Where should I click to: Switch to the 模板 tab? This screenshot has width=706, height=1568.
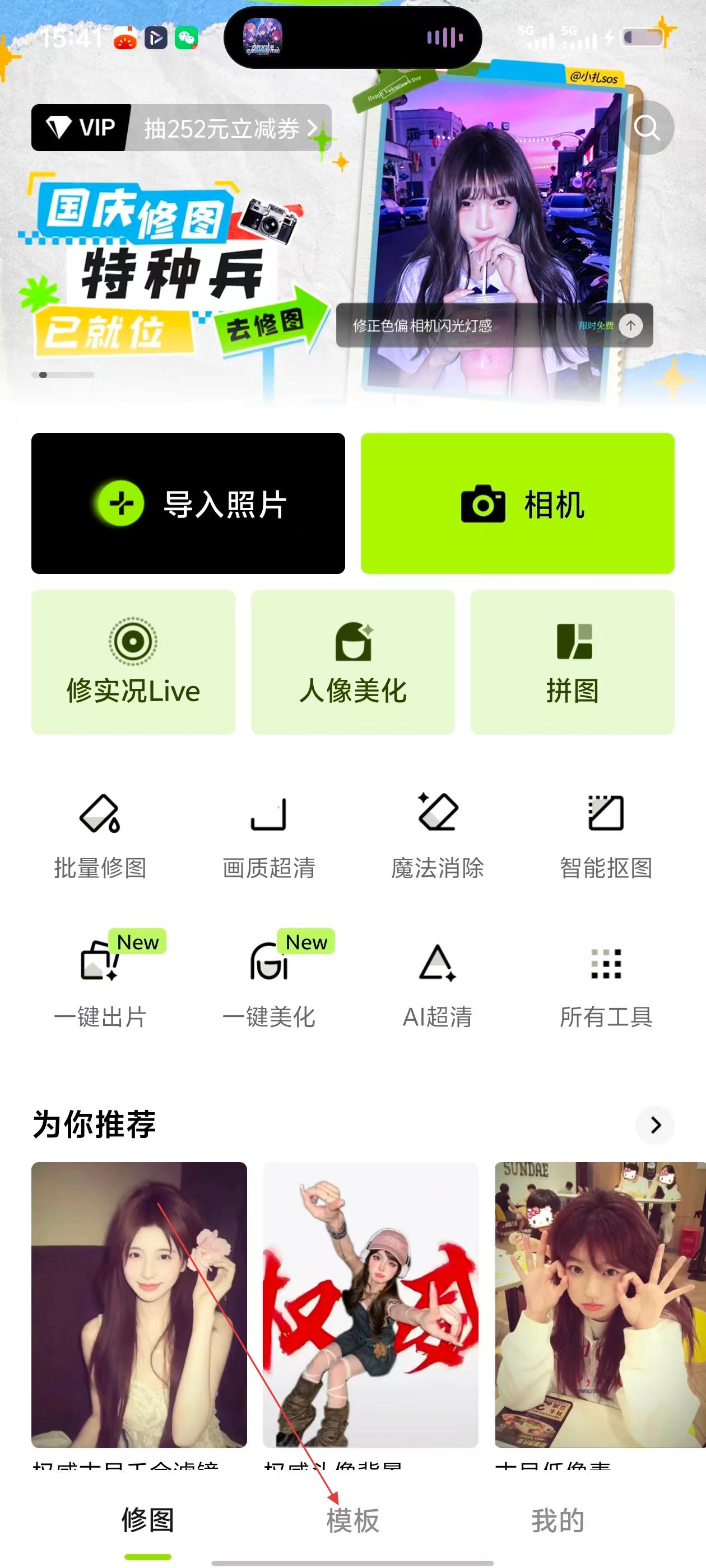coord(352,1520)
